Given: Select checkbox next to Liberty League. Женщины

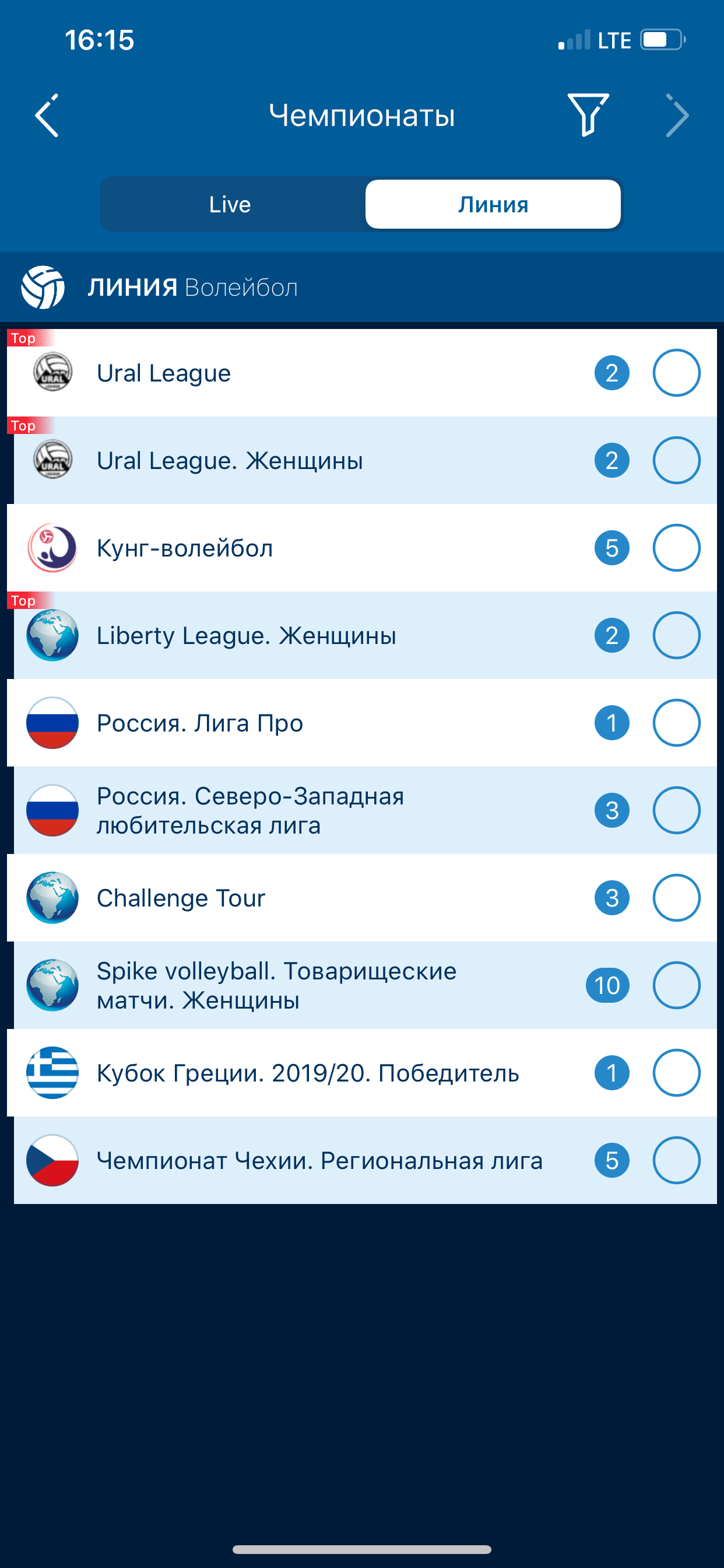Looking at the screenshot, I should [x=676, y=635].
